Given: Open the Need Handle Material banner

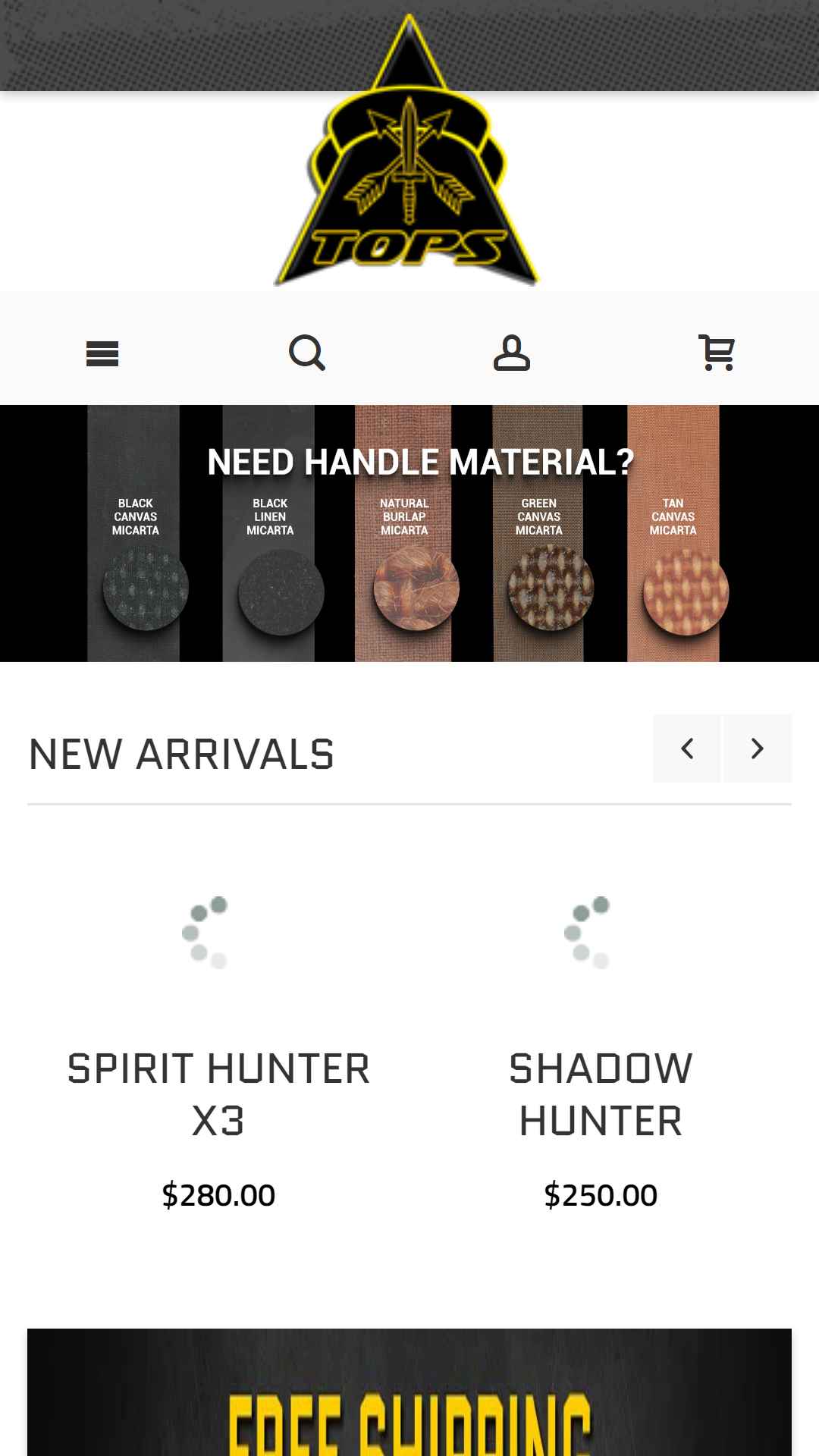Looking at the screenshot, I should click(x=409, y=533).
